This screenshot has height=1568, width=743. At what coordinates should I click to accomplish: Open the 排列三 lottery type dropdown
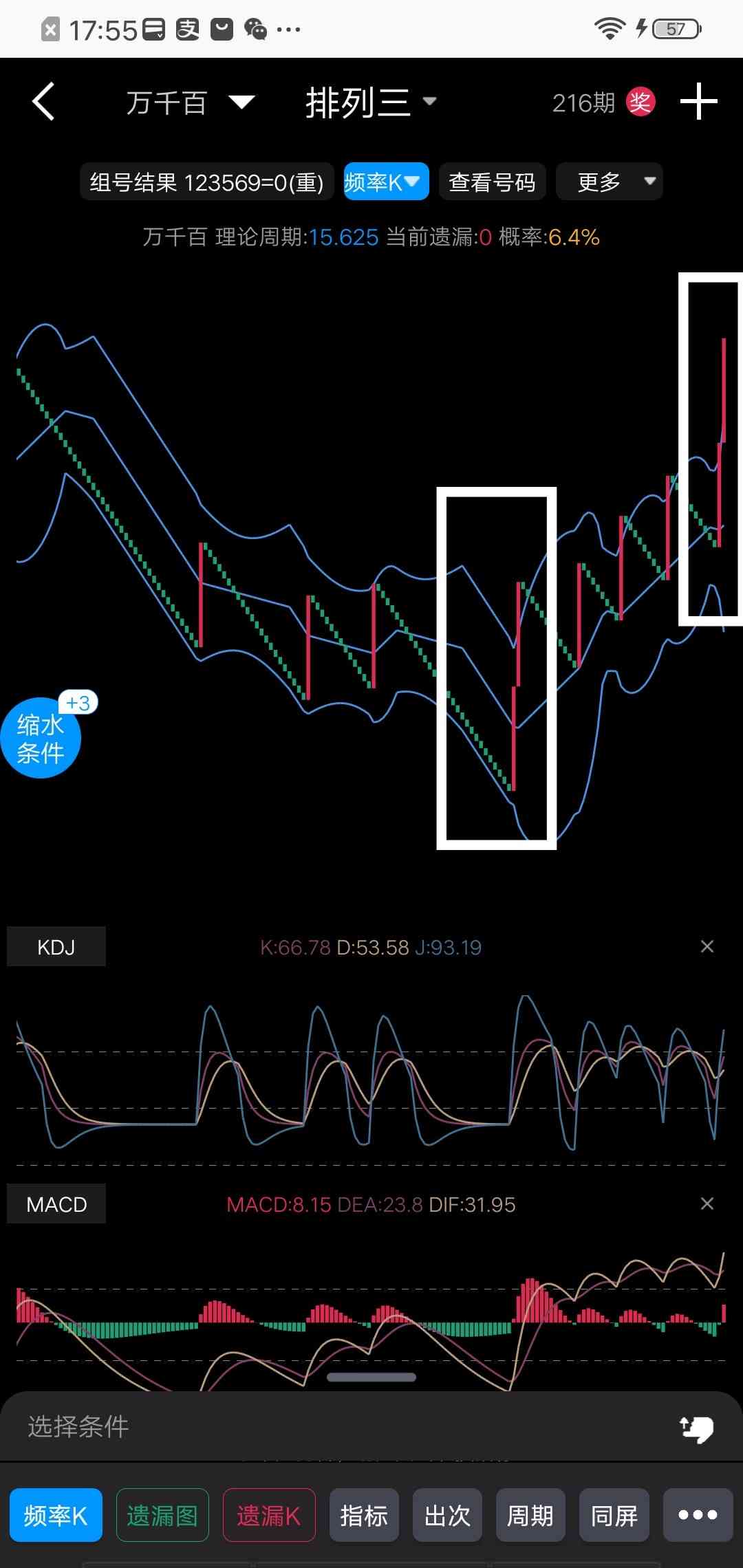coord(371,102)
